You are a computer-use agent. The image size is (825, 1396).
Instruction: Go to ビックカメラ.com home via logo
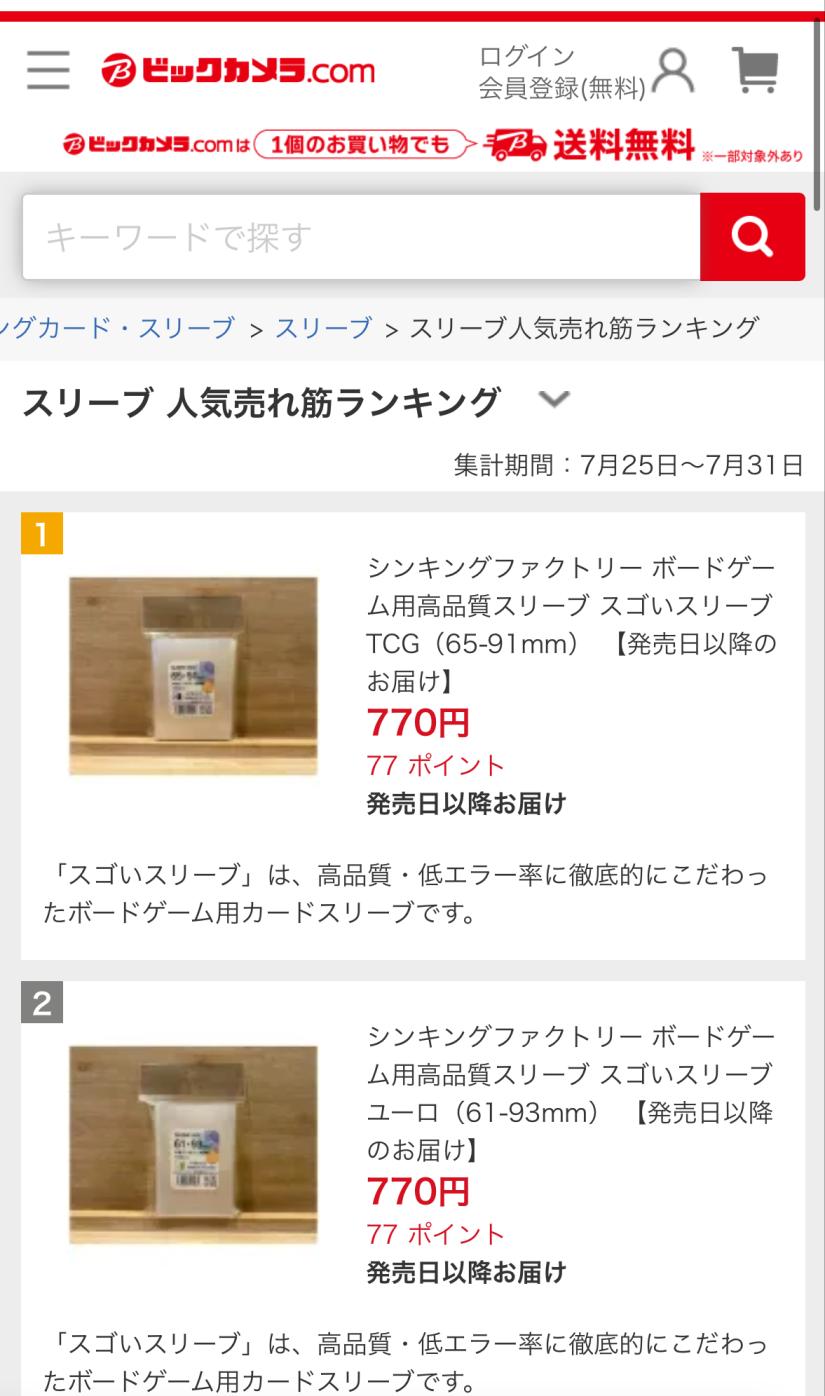coord(238,71)
